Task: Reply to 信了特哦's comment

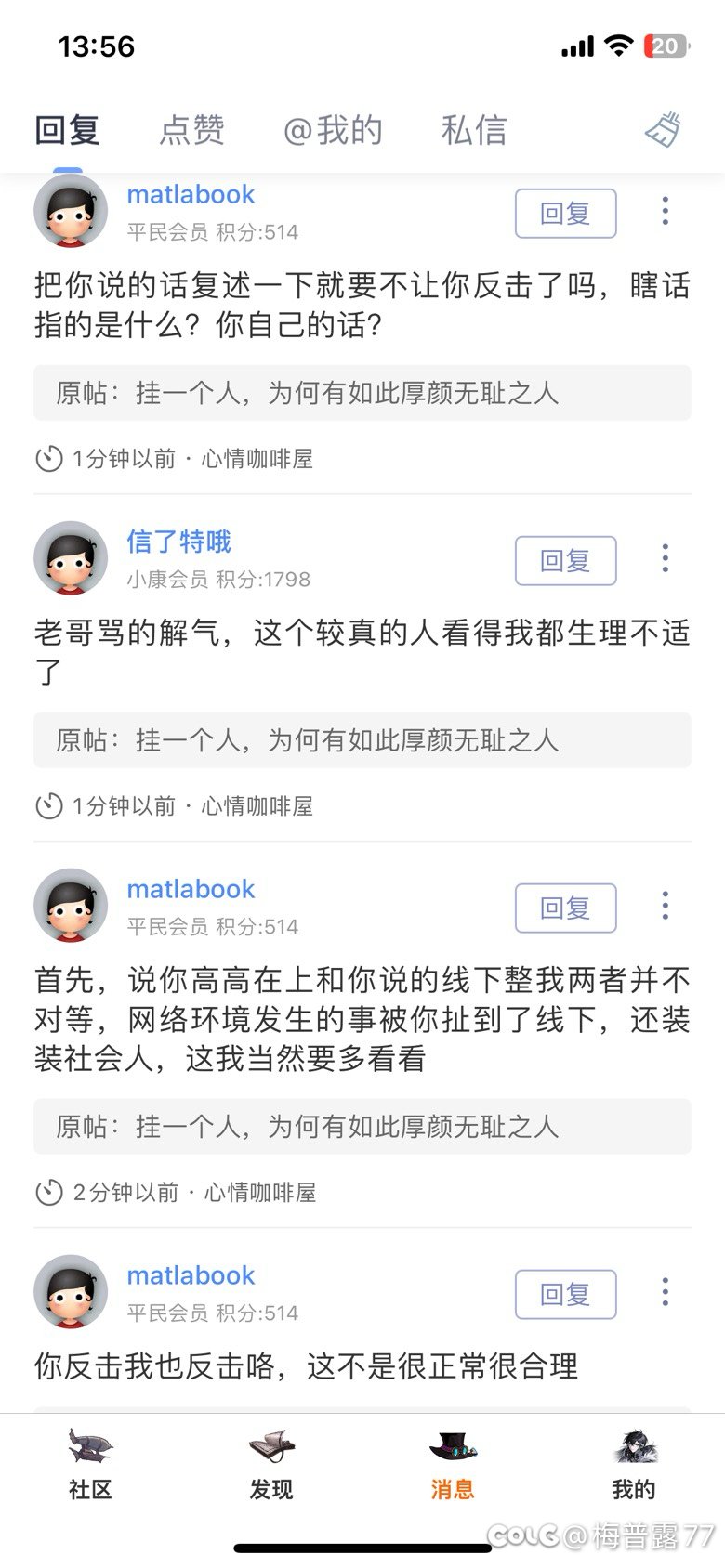Action: click(565, 561)
